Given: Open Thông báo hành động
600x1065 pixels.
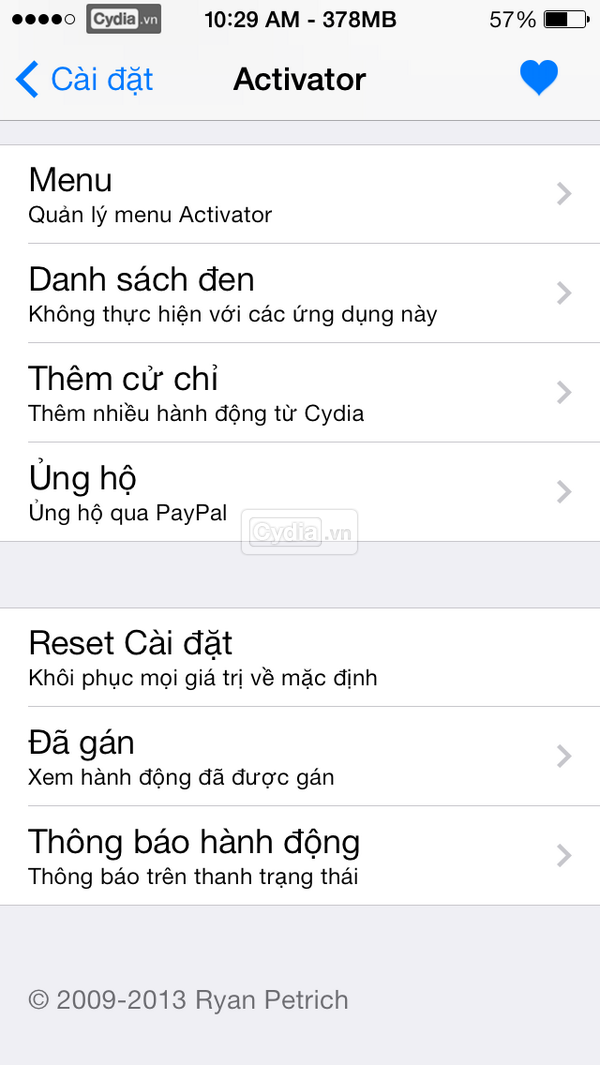Looking at the screenshot, I should tap(300, 856).
